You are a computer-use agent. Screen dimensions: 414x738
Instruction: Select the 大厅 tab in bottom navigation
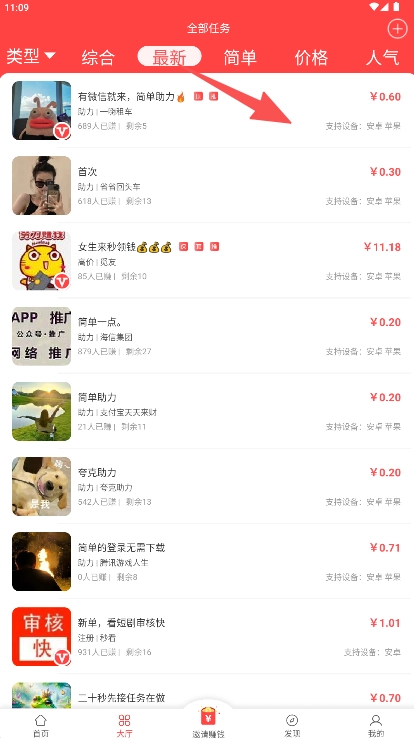point(124,725)
